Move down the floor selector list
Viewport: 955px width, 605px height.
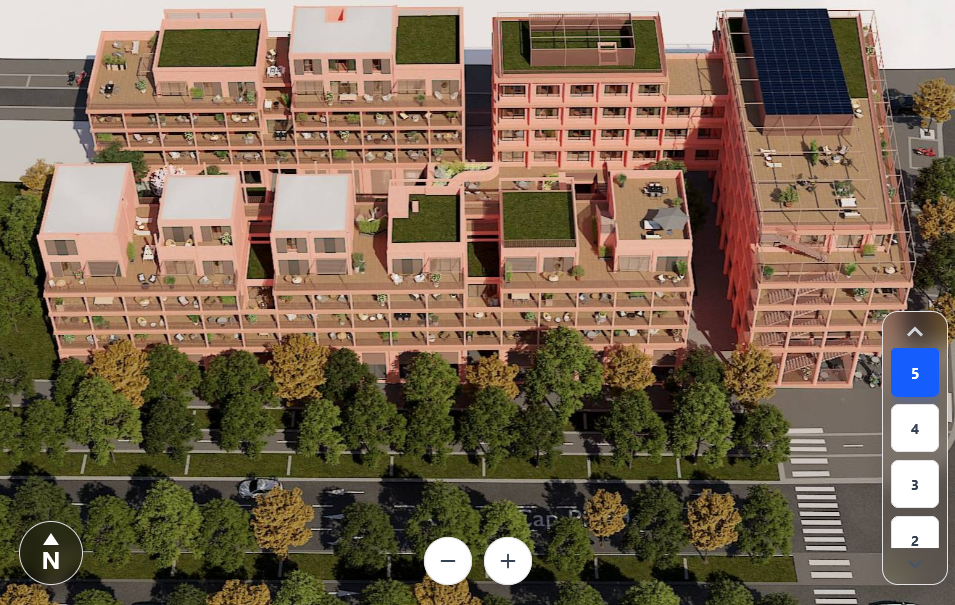(914, 566)
